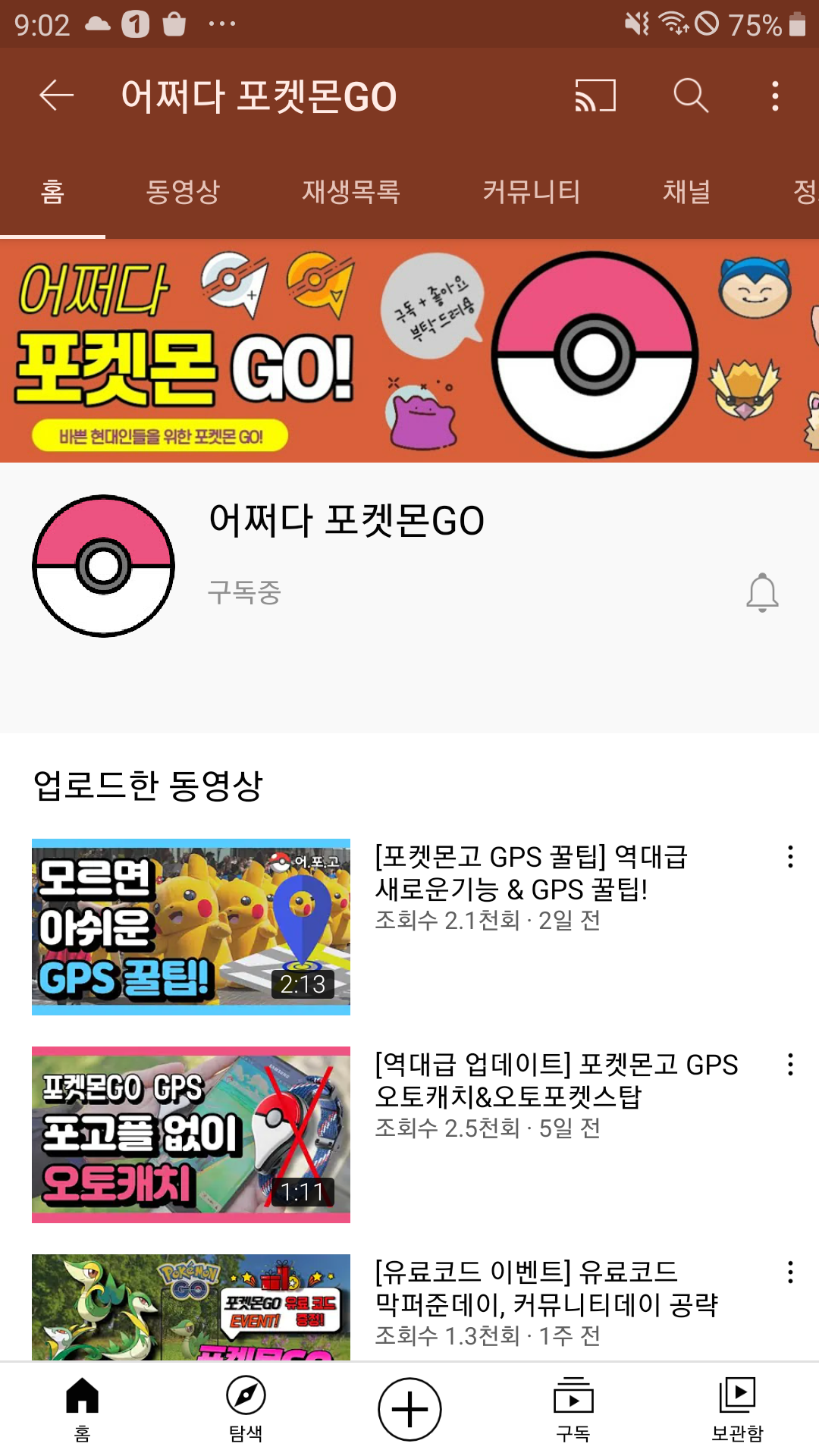Open options for 역대급 새로운기능 & GPS 꿀팁 video
819x1456 pixels.
coord(790,857)
